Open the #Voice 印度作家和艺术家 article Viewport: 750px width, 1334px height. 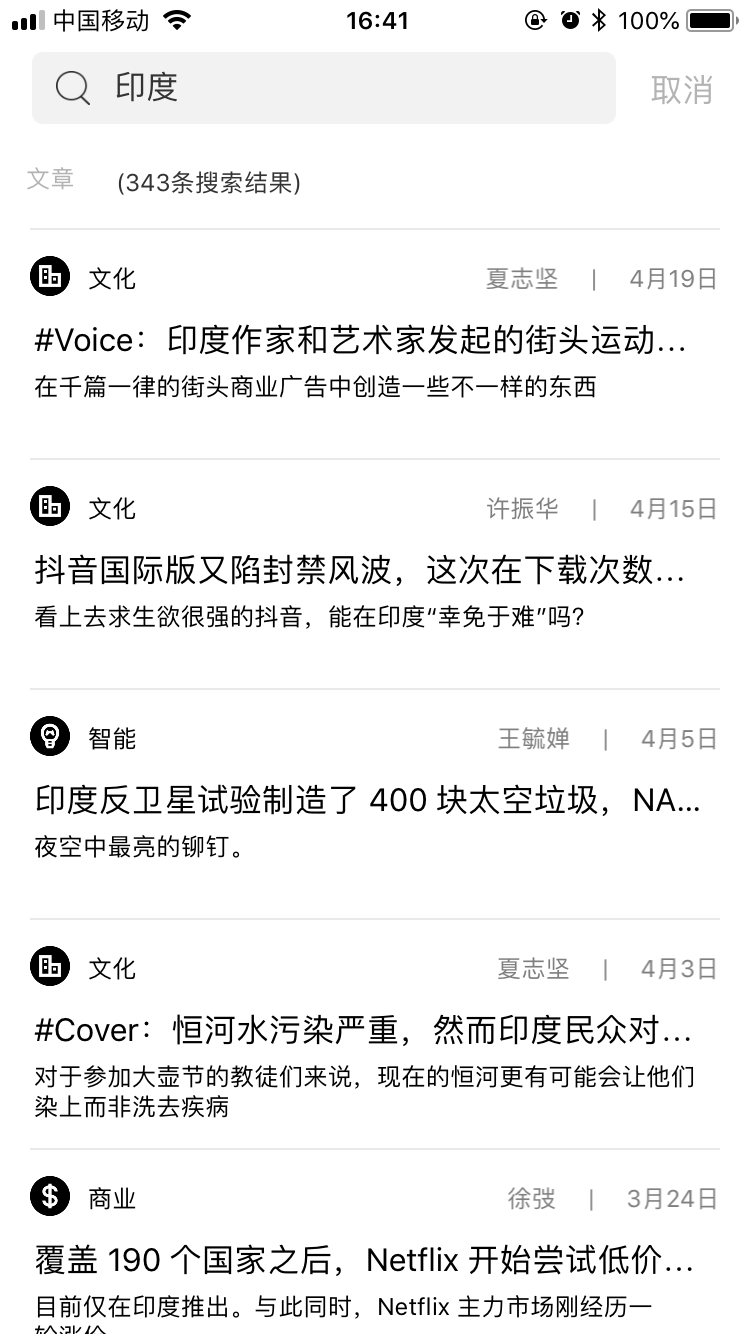coord(360,341)
